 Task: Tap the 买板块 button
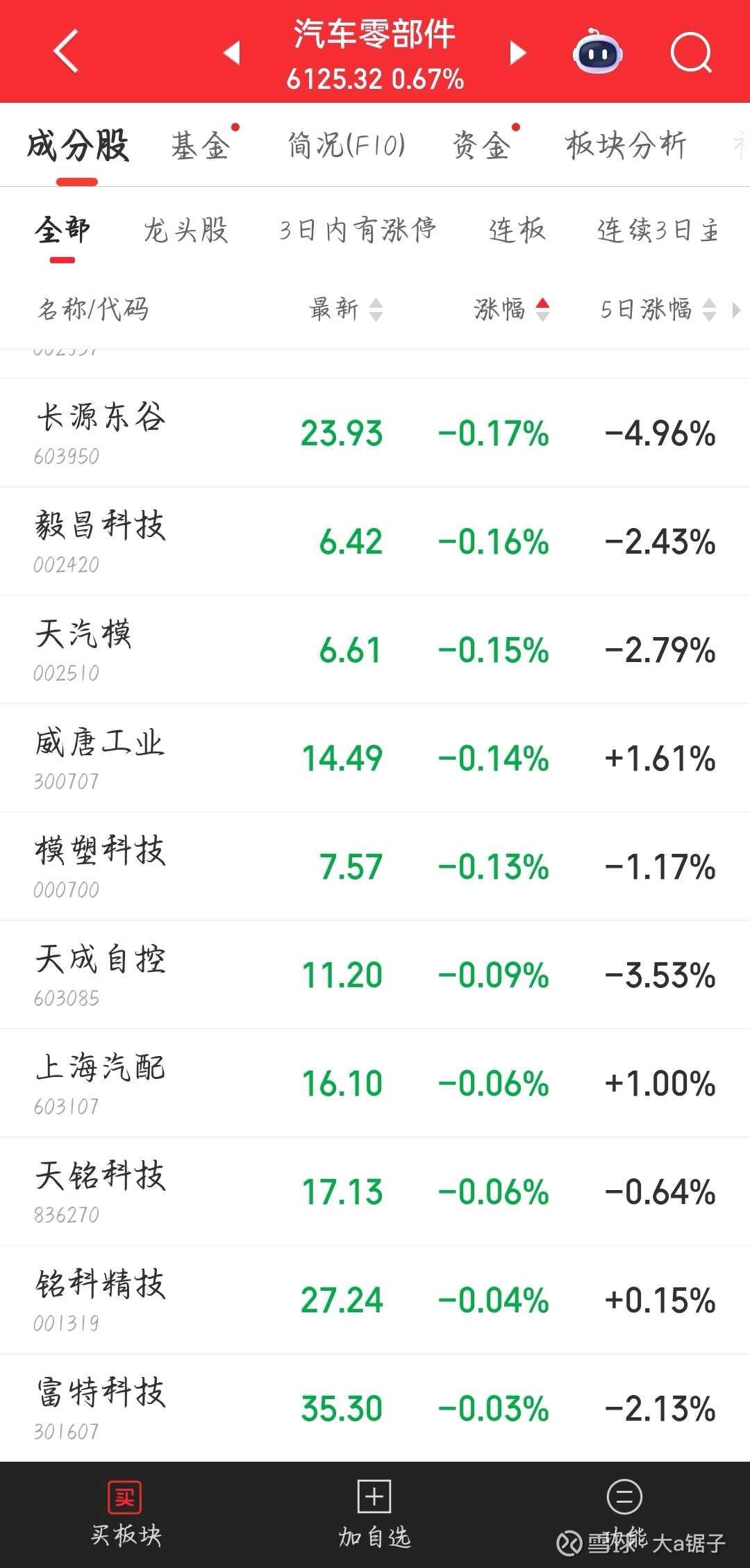pos(126,1515)
